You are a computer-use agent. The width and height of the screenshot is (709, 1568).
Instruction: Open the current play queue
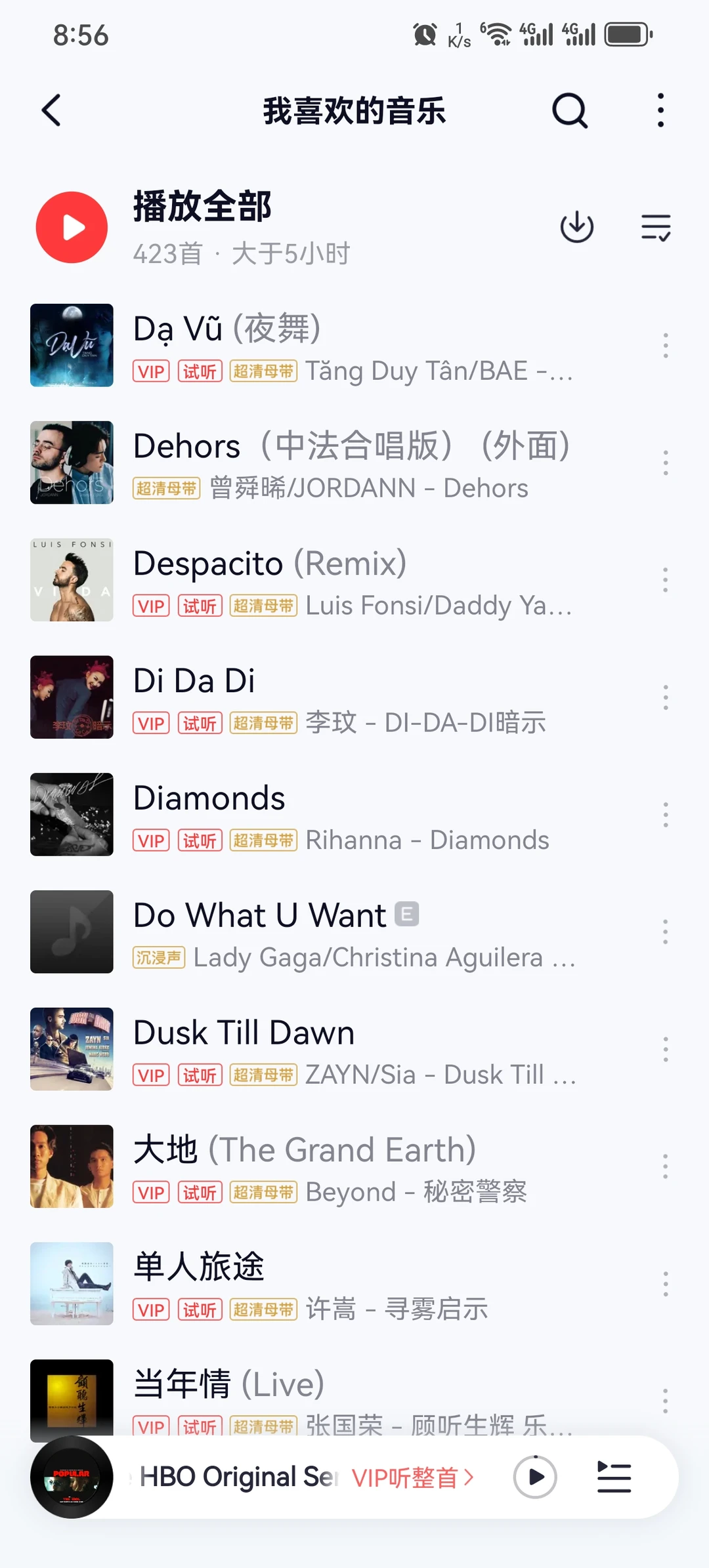point(614,1477)
